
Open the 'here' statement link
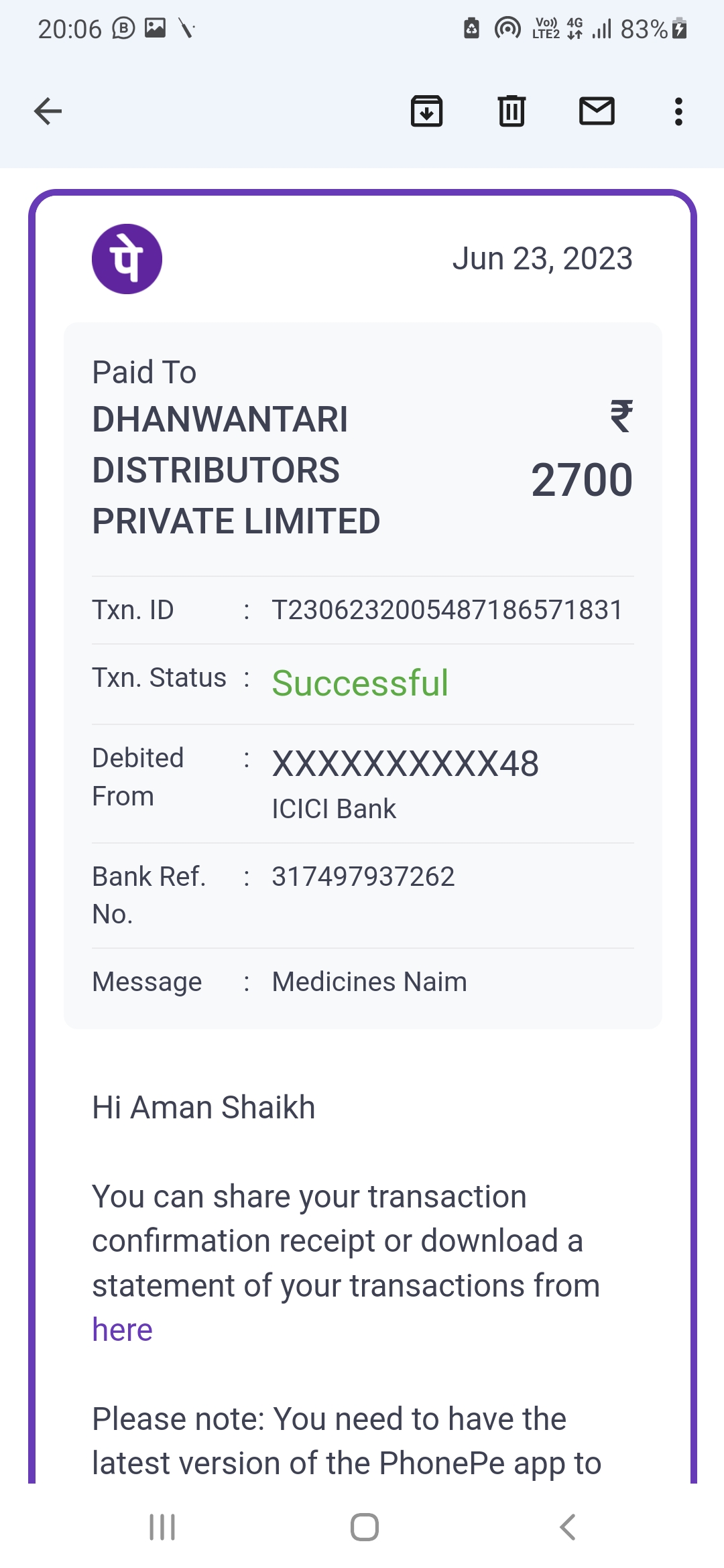tap(123, 1329)
